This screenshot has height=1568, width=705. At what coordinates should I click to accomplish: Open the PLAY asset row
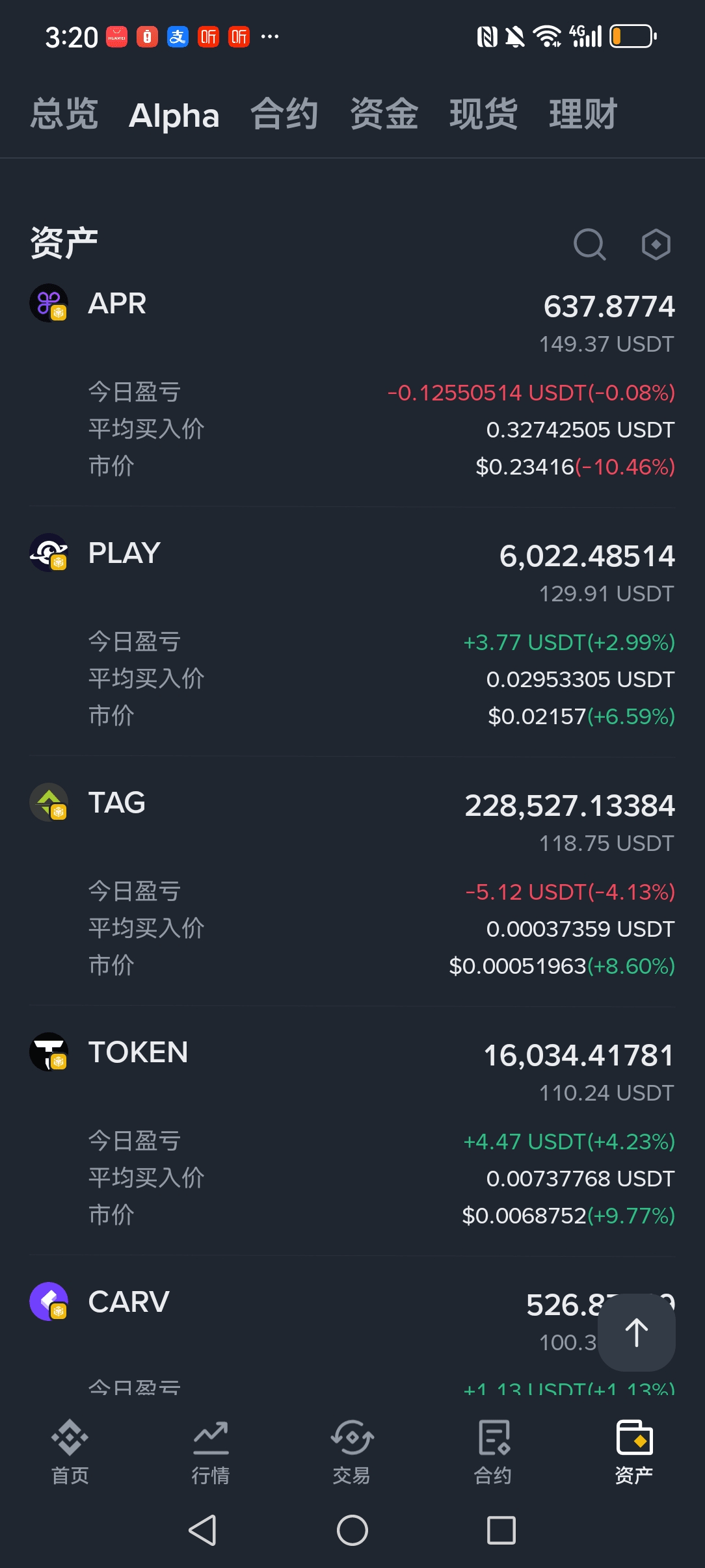tap(124, 553)
